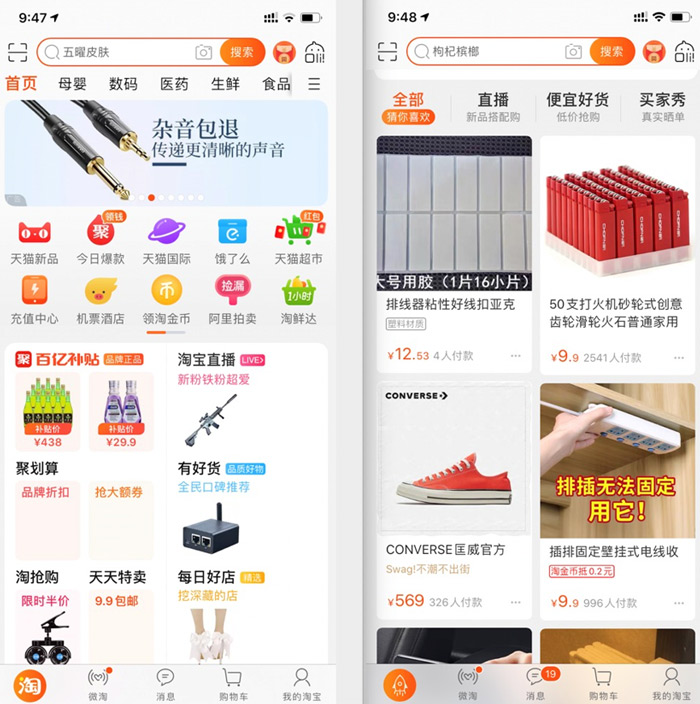
Task: Tap the 杂音包退 audio cable banner
Action: 166,150
